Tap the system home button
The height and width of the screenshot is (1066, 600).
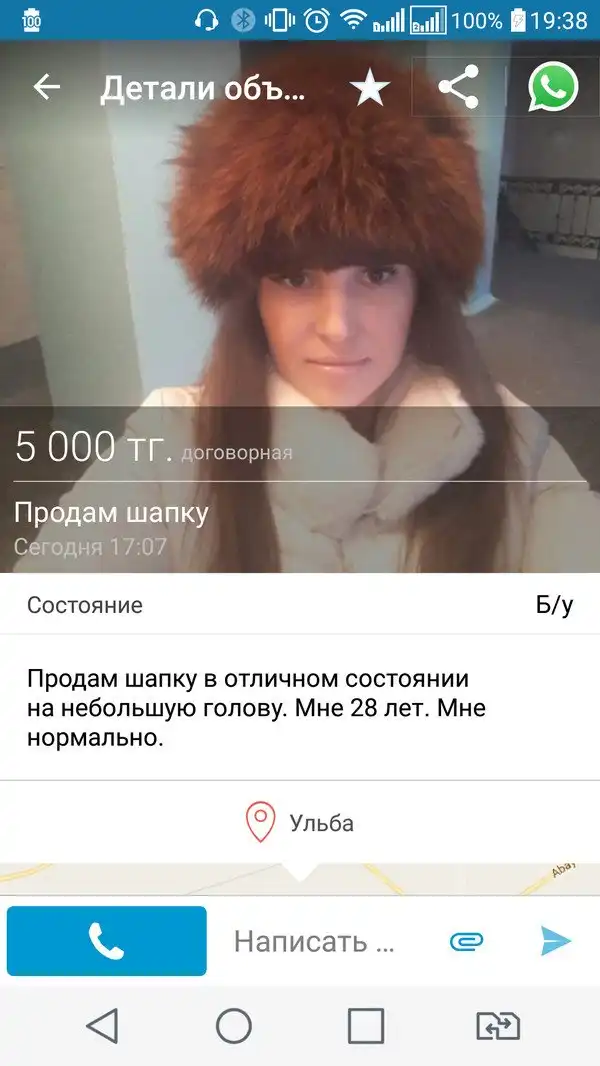click(x=234, y=1026)
